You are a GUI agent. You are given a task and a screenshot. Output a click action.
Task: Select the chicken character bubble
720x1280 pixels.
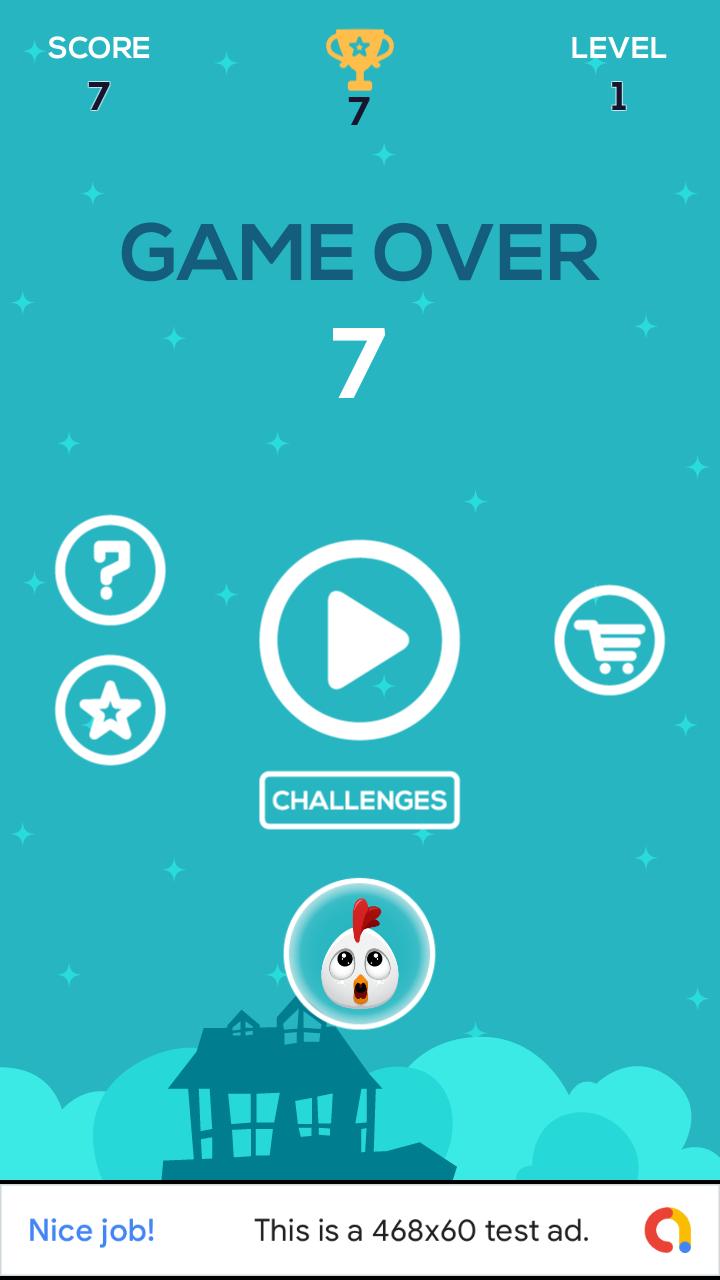(x=359, y=953)
